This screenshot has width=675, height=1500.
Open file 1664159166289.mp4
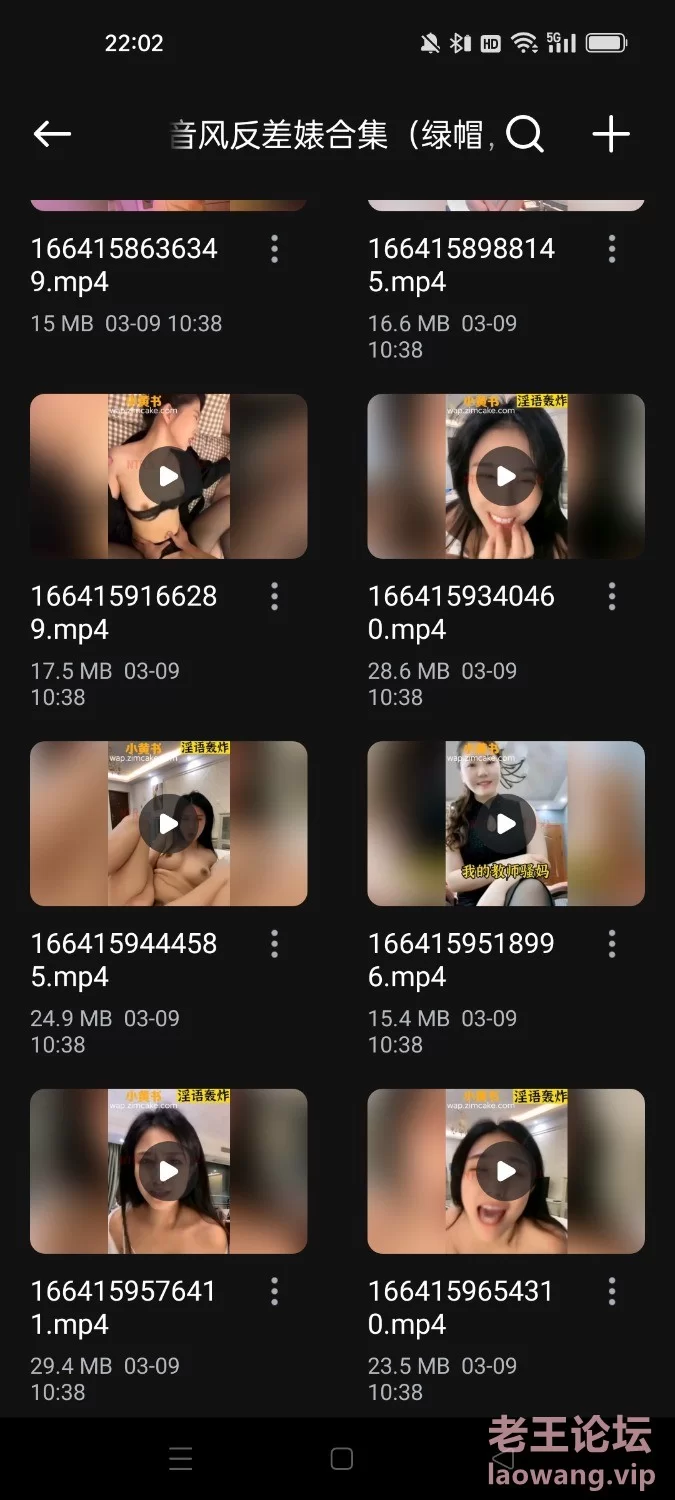click(168, 476)
